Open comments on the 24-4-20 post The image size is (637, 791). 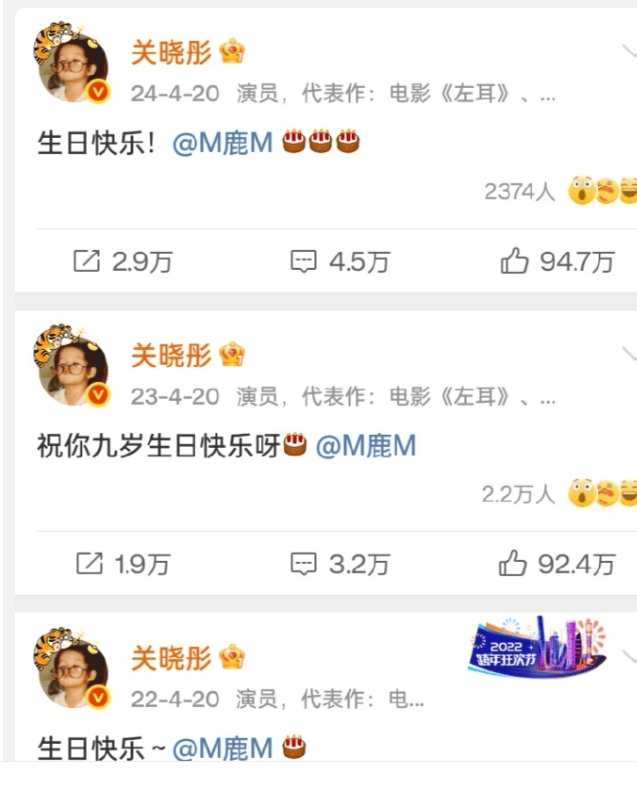(339, 262)
